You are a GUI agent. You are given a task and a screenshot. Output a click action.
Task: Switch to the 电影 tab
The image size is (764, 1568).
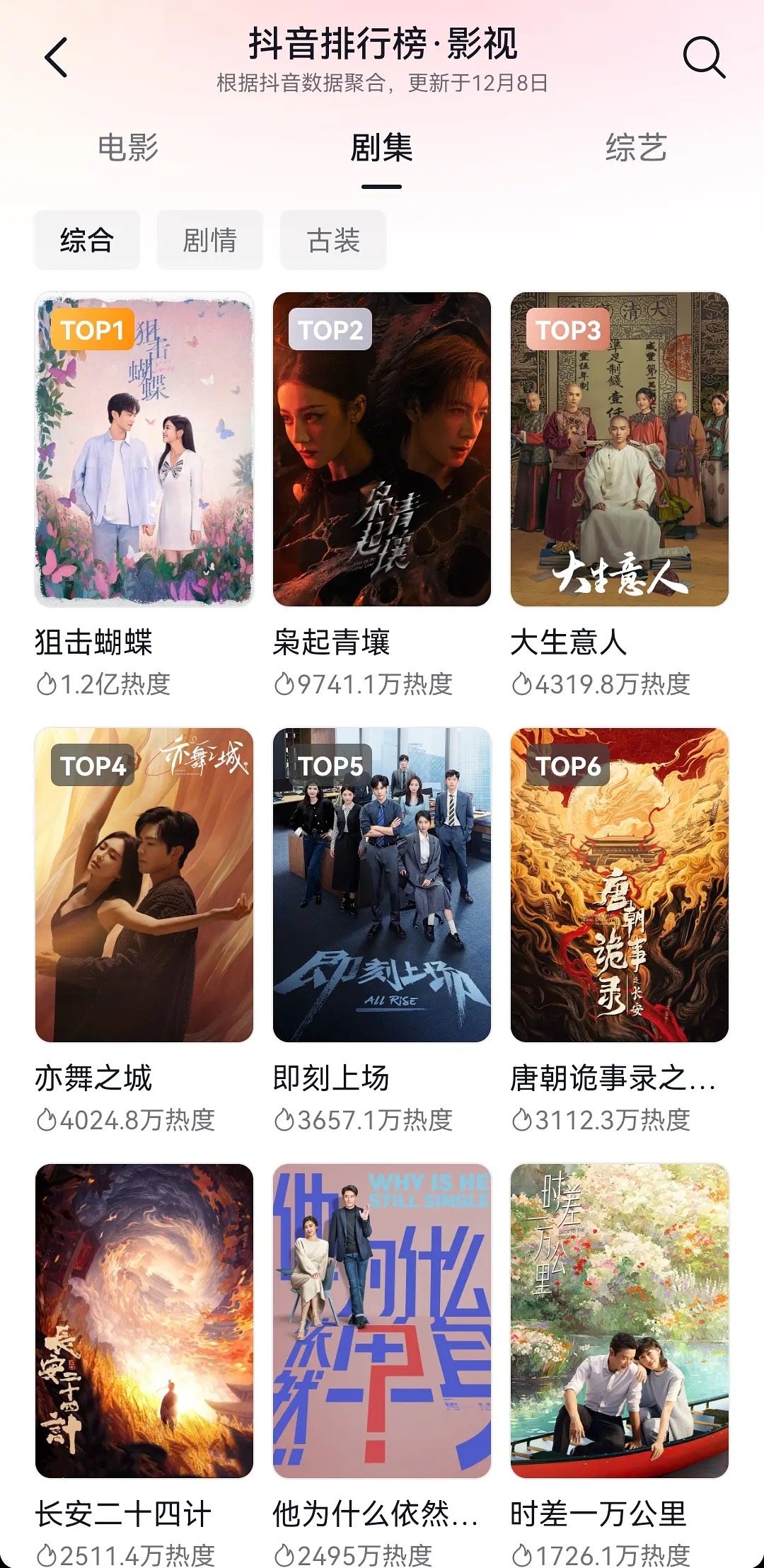point(128,148)
